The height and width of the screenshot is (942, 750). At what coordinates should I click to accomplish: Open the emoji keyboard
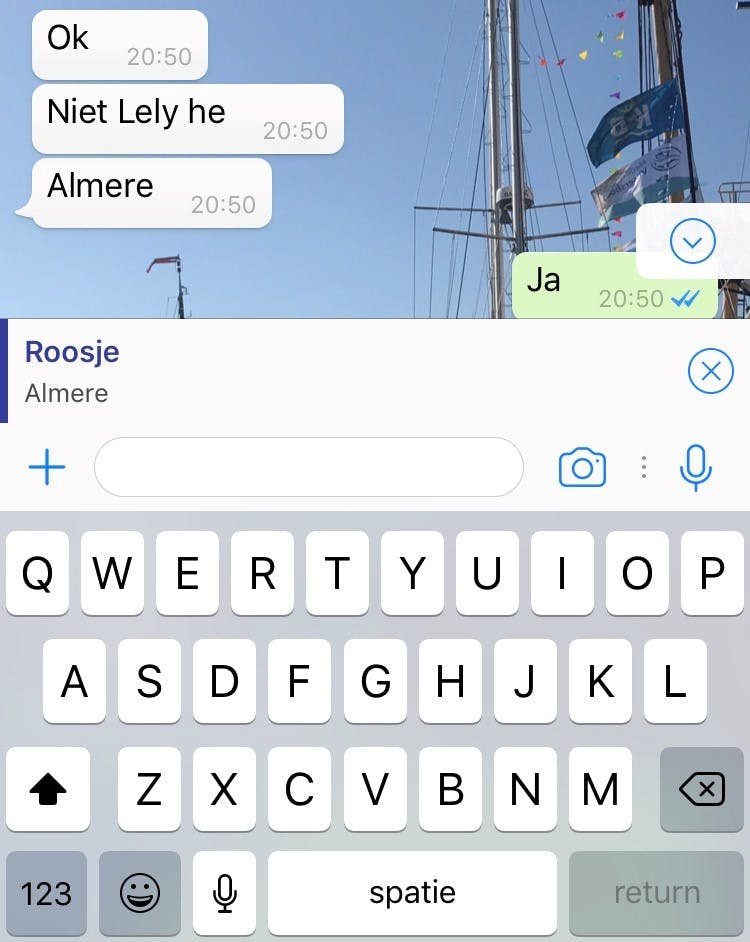139,893
